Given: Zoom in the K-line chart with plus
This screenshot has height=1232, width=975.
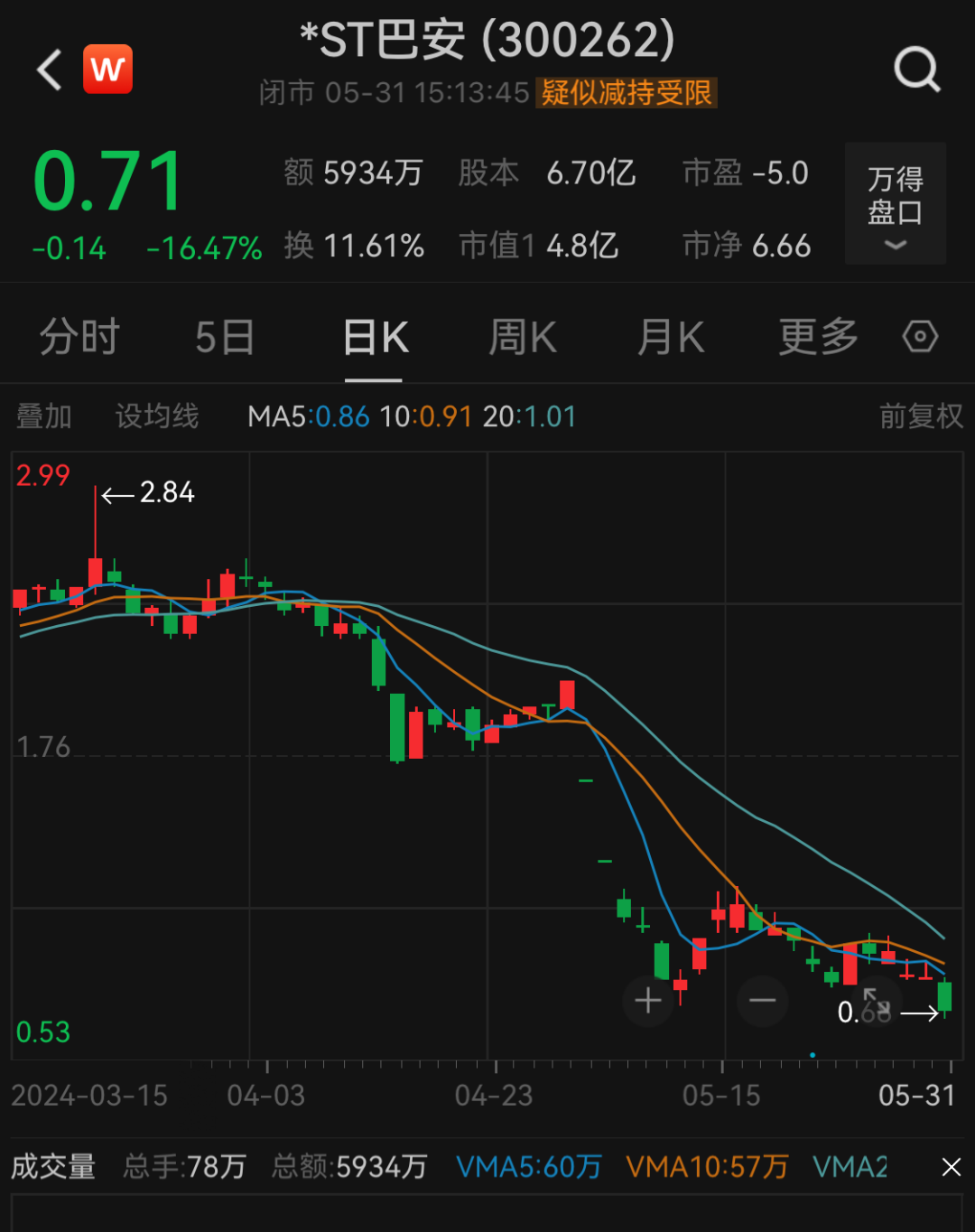Looking at the screenshot, I should [648, 1001].
